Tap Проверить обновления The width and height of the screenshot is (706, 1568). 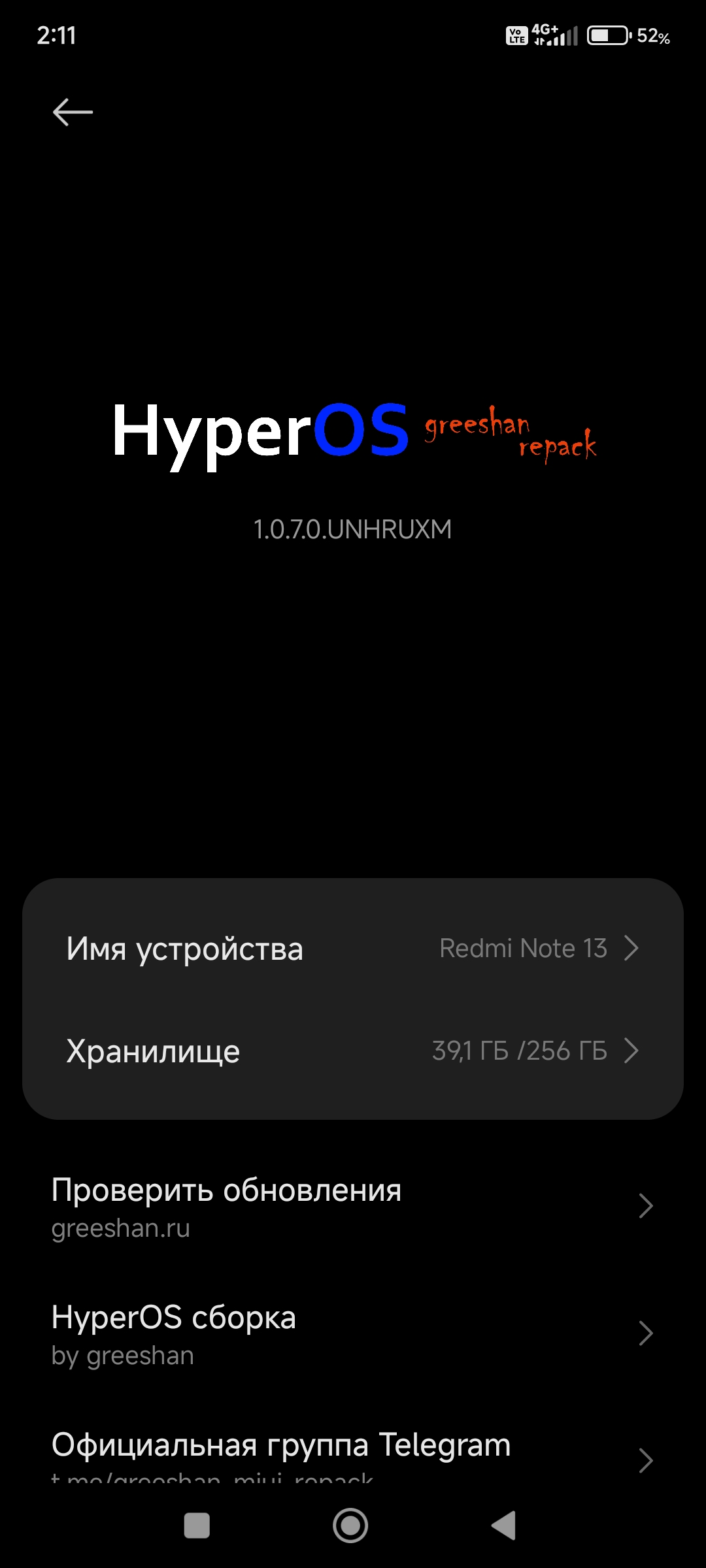(353, 1206)
